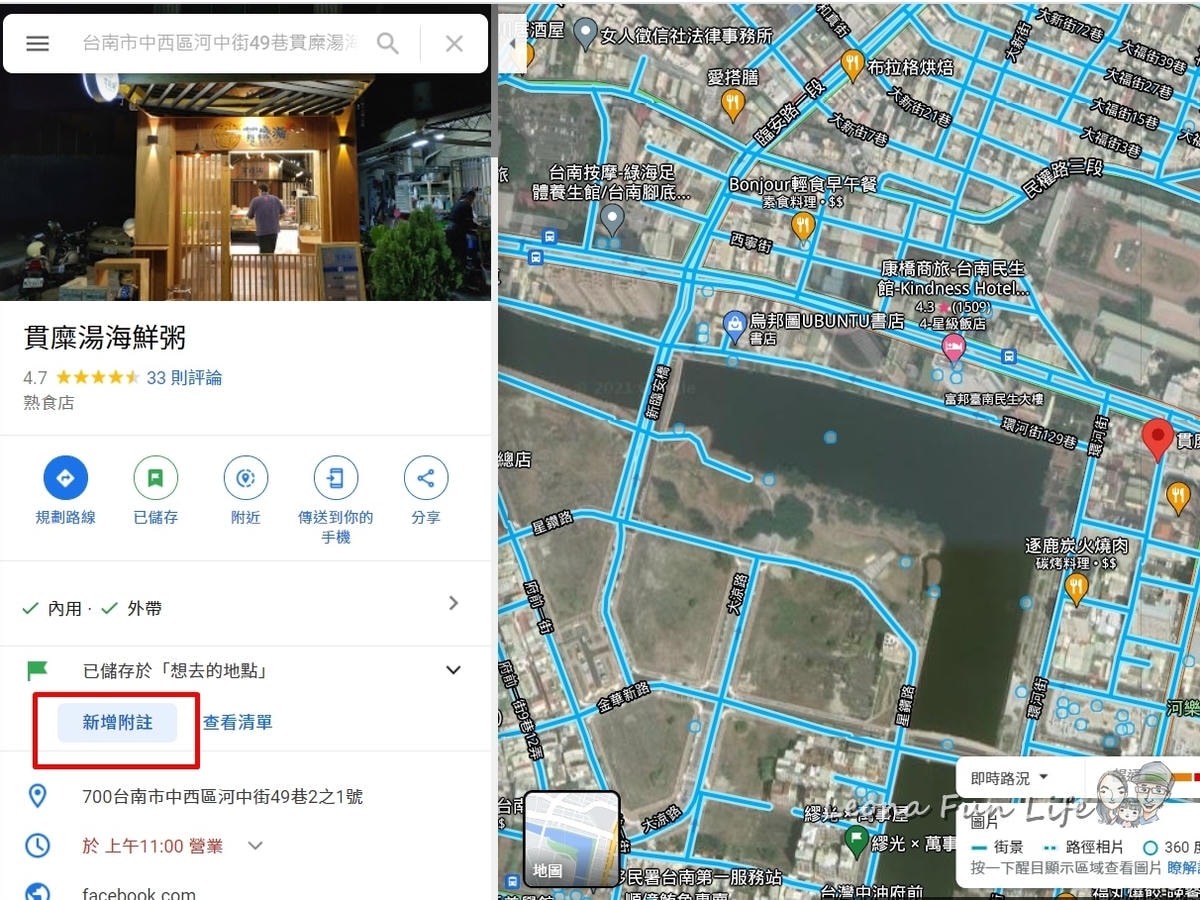Tap the search magnifier icon
The height and width of the screenshot is (900, 1200).
(x=387, y=44)
